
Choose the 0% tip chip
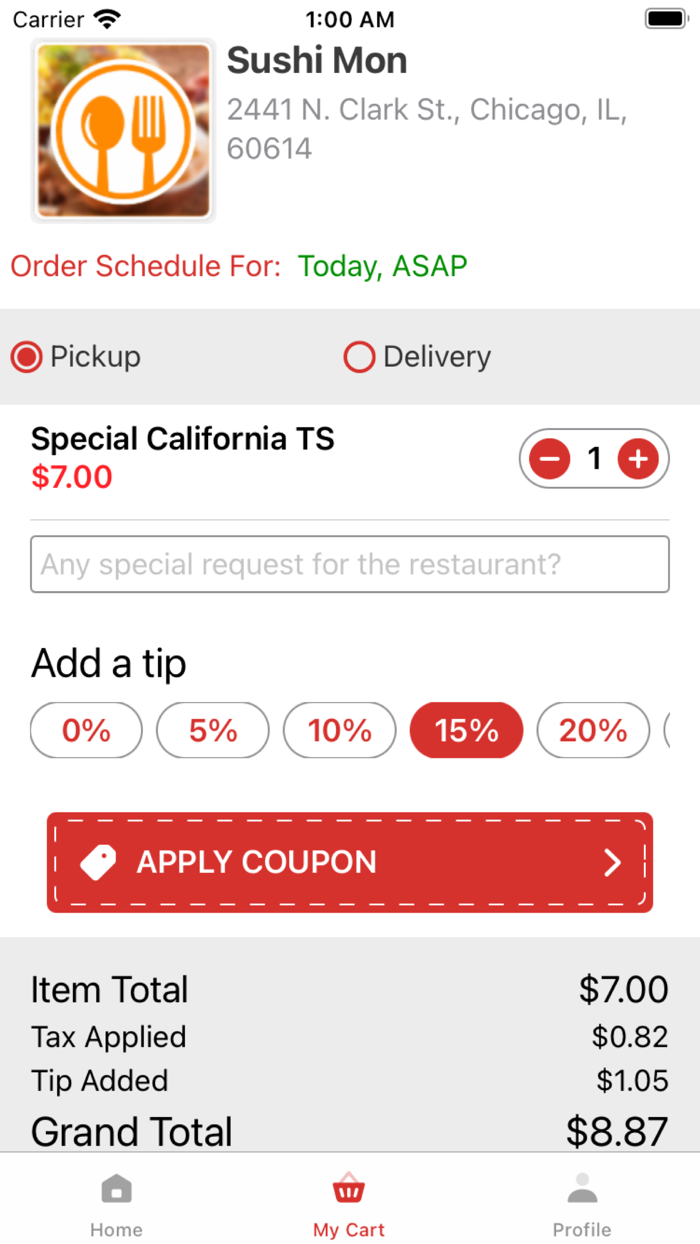point(86,730)
